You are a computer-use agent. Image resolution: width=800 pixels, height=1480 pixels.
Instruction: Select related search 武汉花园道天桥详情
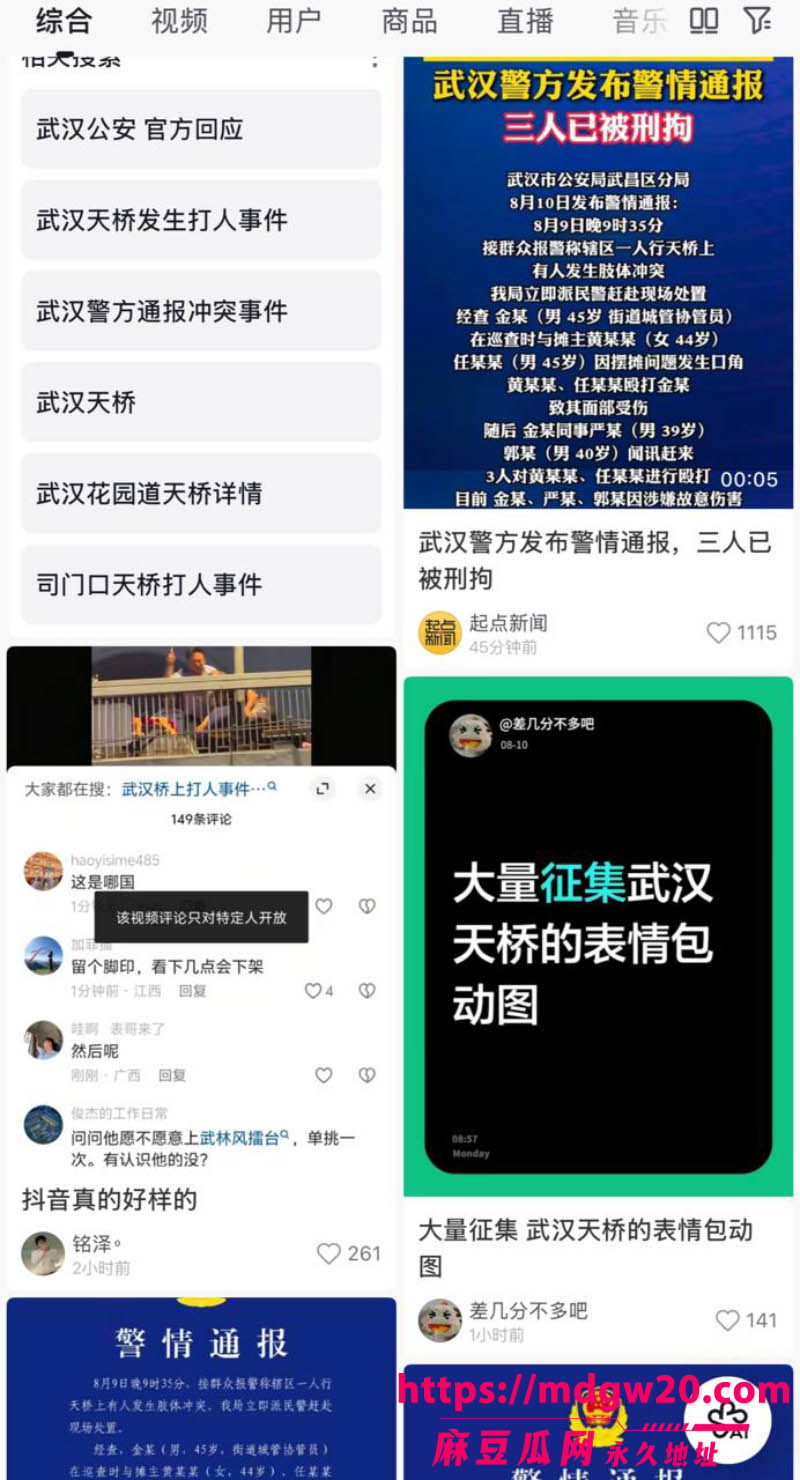tap(201, 493)
